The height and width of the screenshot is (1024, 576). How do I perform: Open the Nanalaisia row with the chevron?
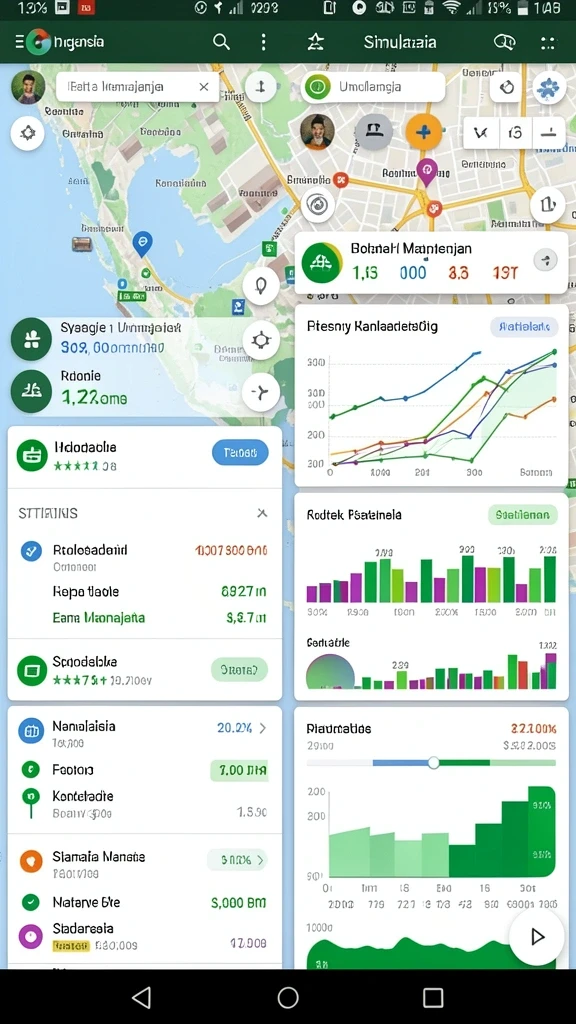coord(144,733)
